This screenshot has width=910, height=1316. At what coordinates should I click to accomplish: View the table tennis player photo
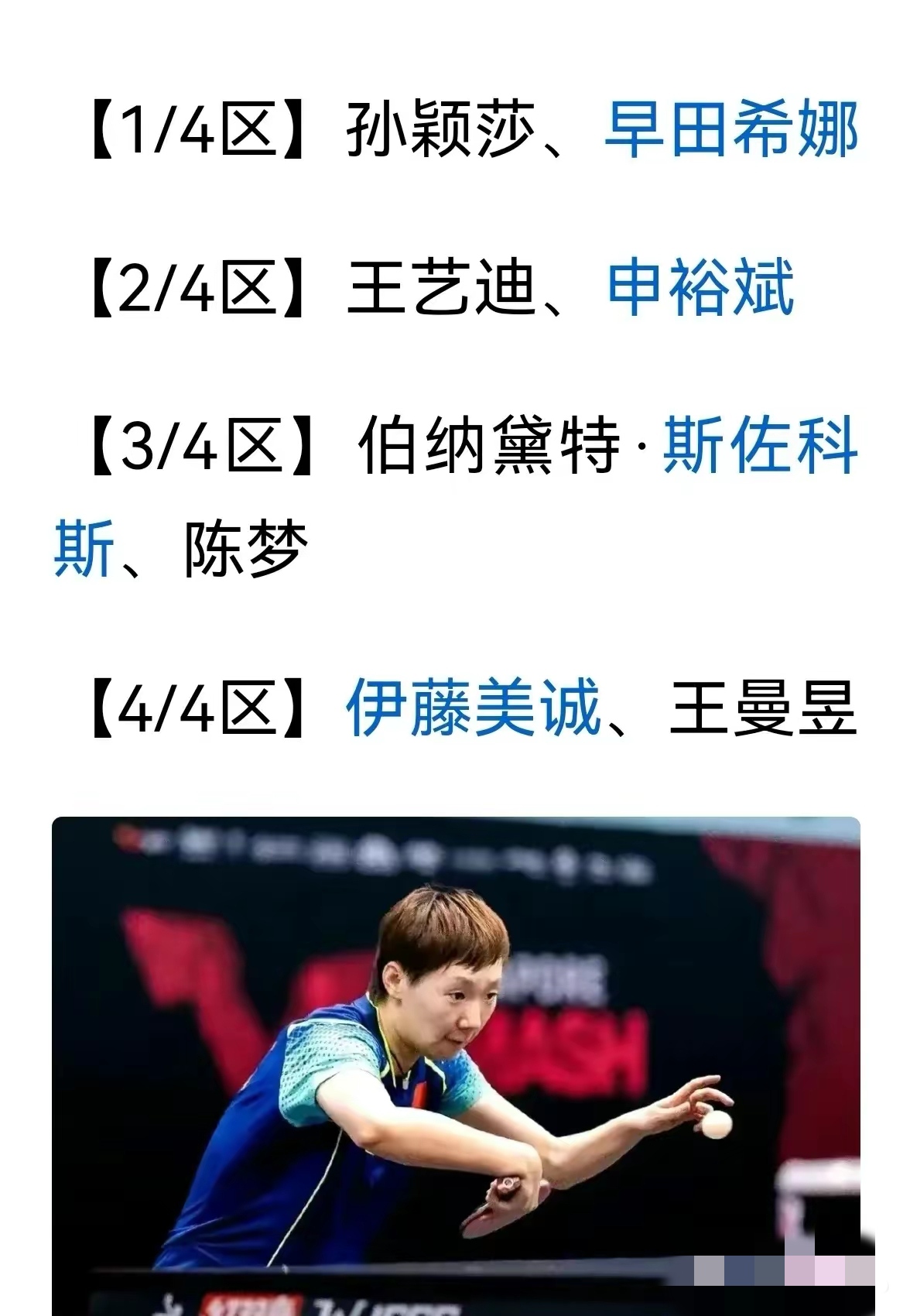[x=456, y=1064]
